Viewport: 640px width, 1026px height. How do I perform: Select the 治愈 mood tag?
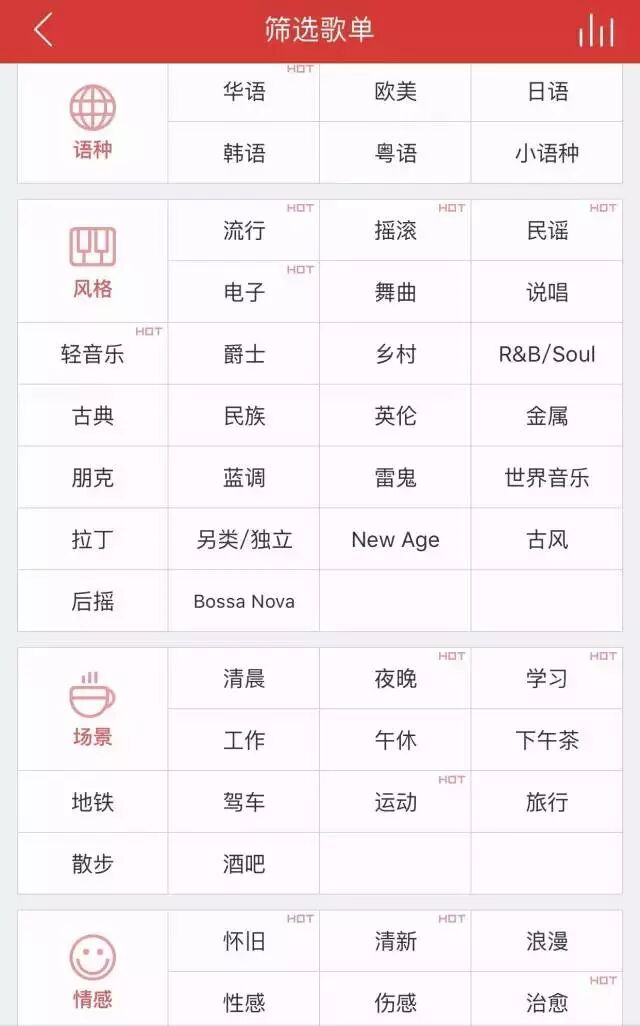pyautogui.click(x=546, y=1002)
